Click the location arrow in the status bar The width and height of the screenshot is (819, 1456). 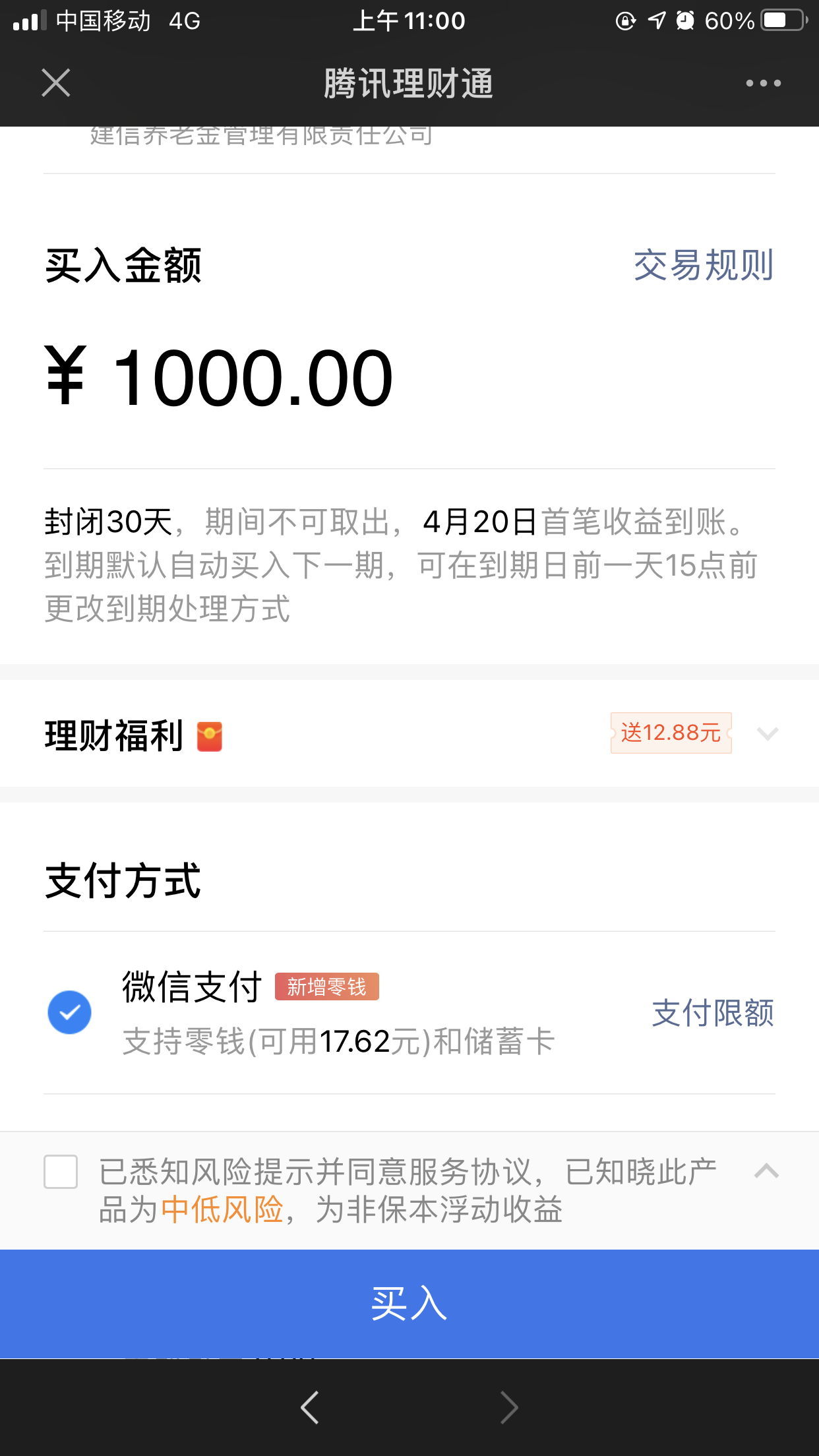[x=655, y=21]
